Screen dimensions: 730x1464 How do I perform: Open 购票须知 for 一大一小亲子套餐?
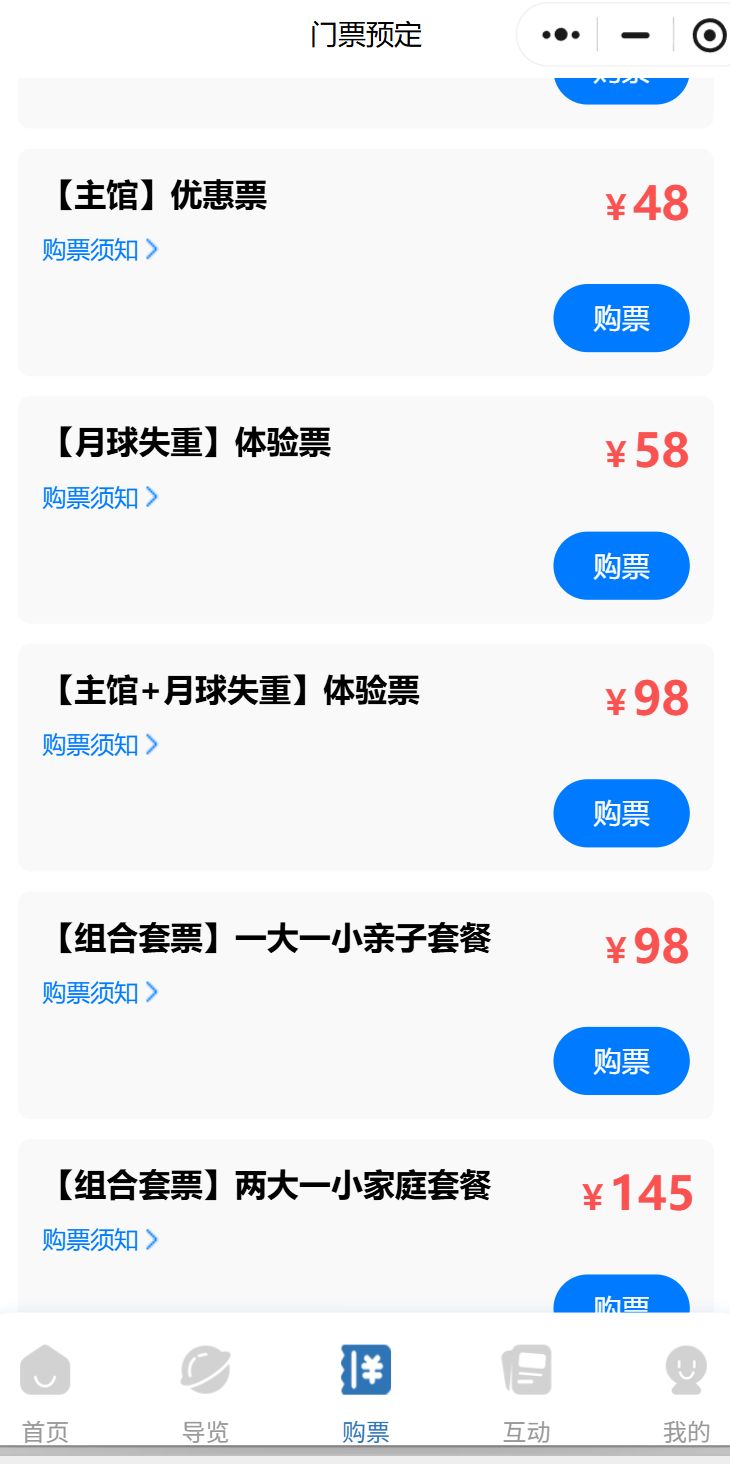(x=100, y=992)
